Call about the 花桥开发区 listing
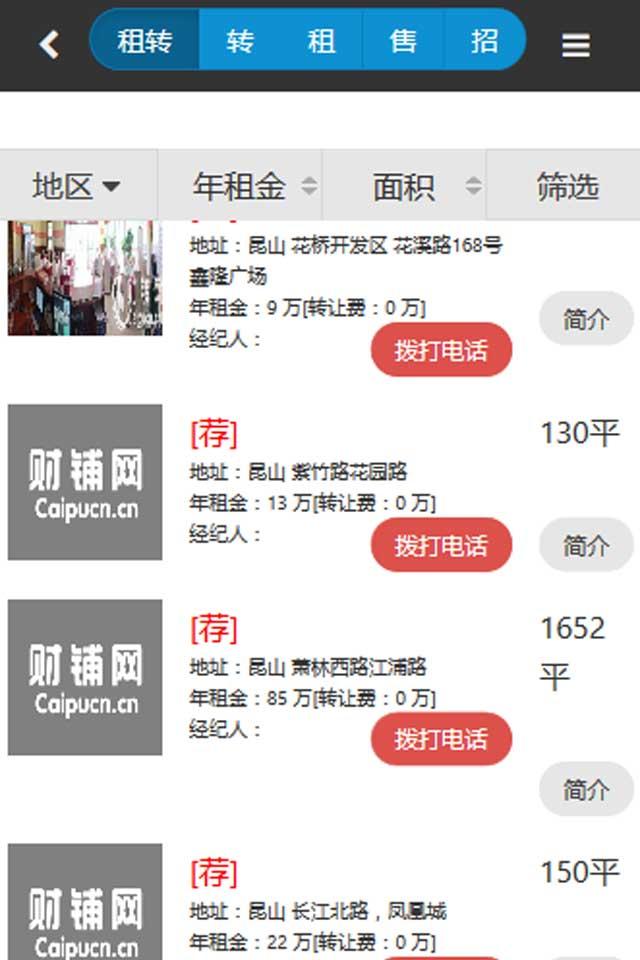640x960 pixels. click(441, 351)
